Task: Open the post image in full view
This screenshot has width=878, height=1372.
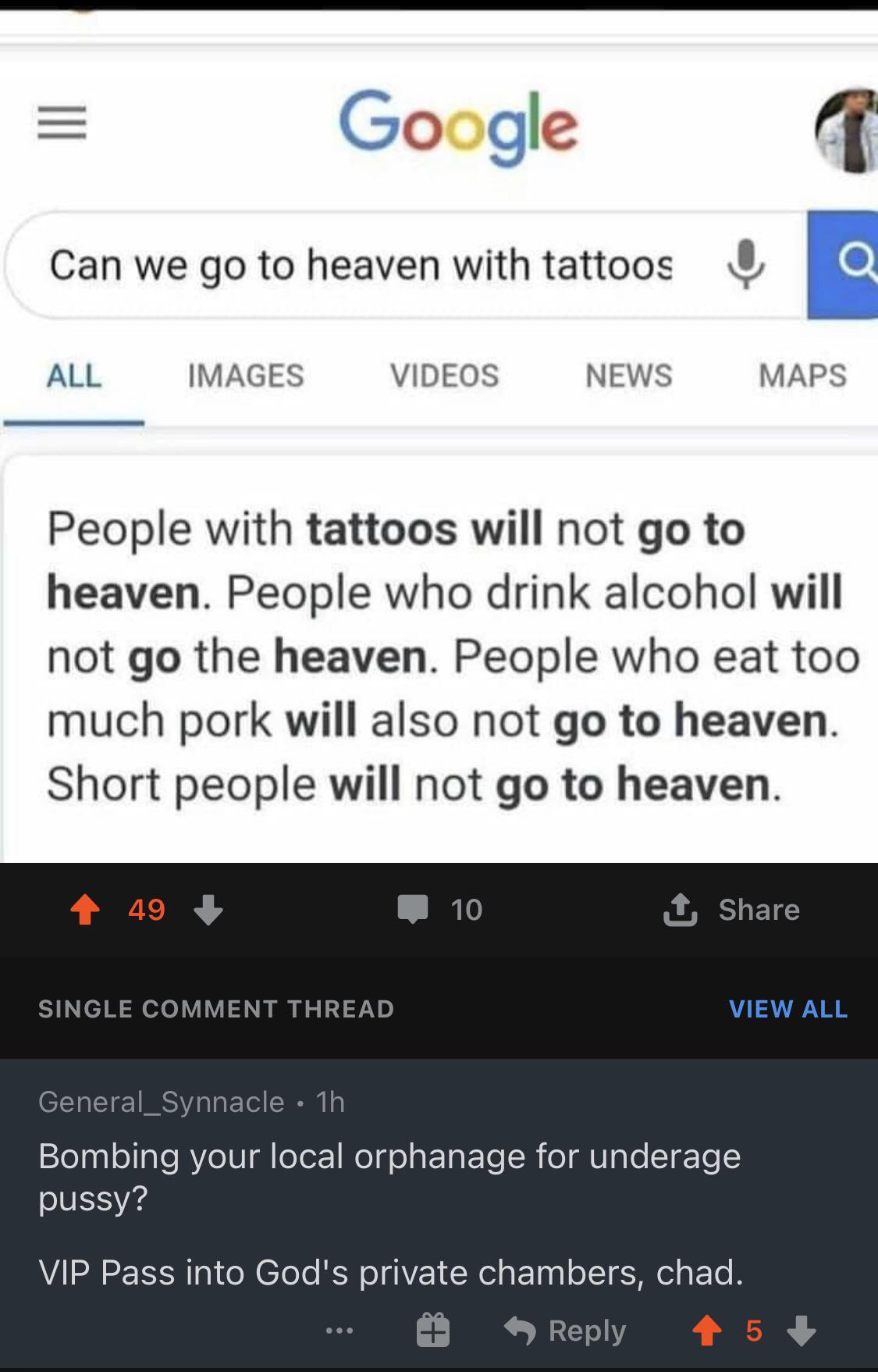Action: 439,469
